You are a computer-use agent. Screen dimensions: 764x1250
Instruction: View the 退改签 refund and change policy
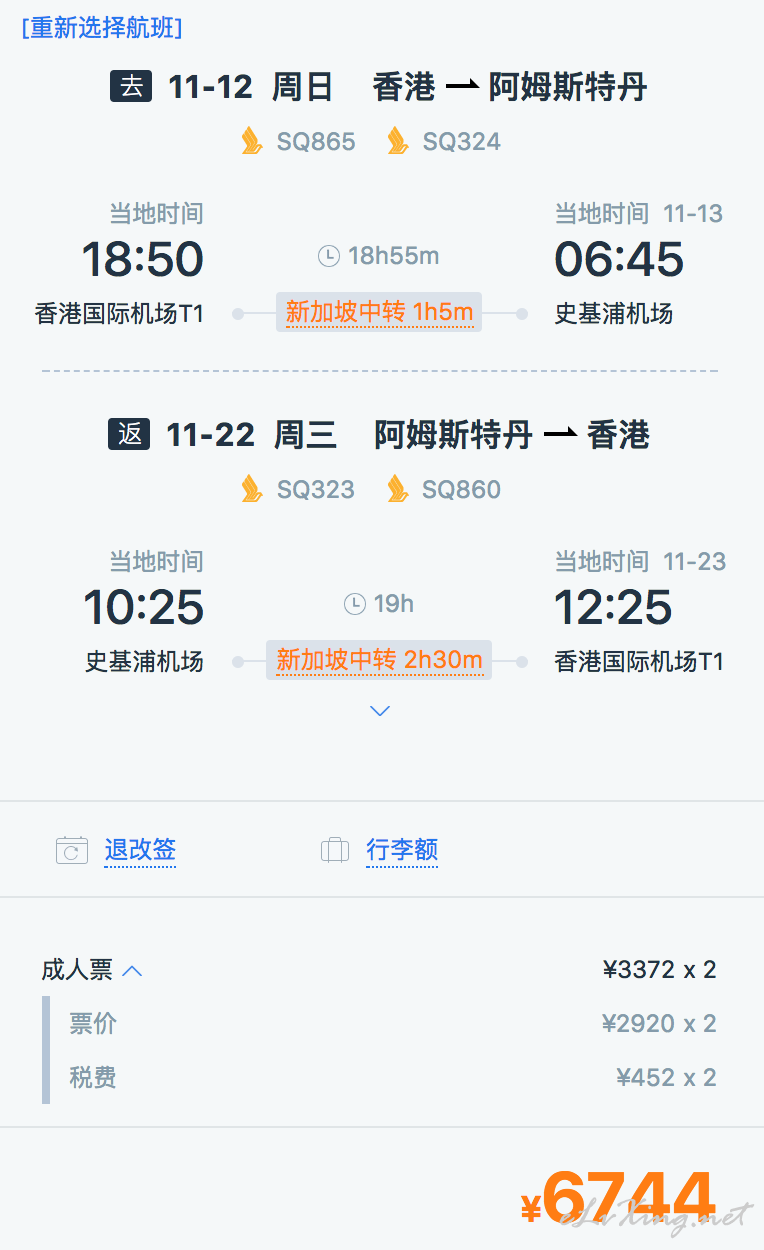[140, 850]
